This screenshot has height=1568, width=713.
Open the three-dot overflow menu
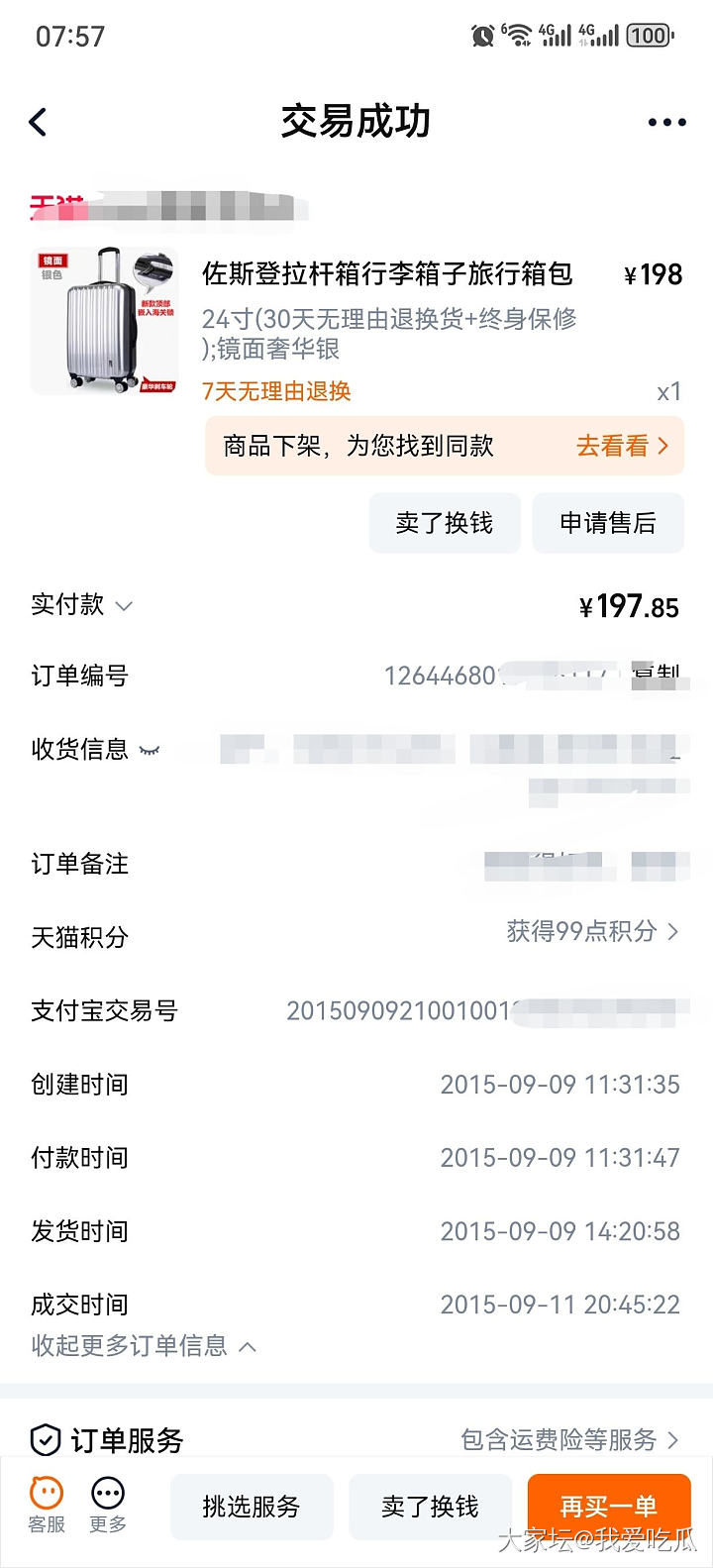point(666,123)
